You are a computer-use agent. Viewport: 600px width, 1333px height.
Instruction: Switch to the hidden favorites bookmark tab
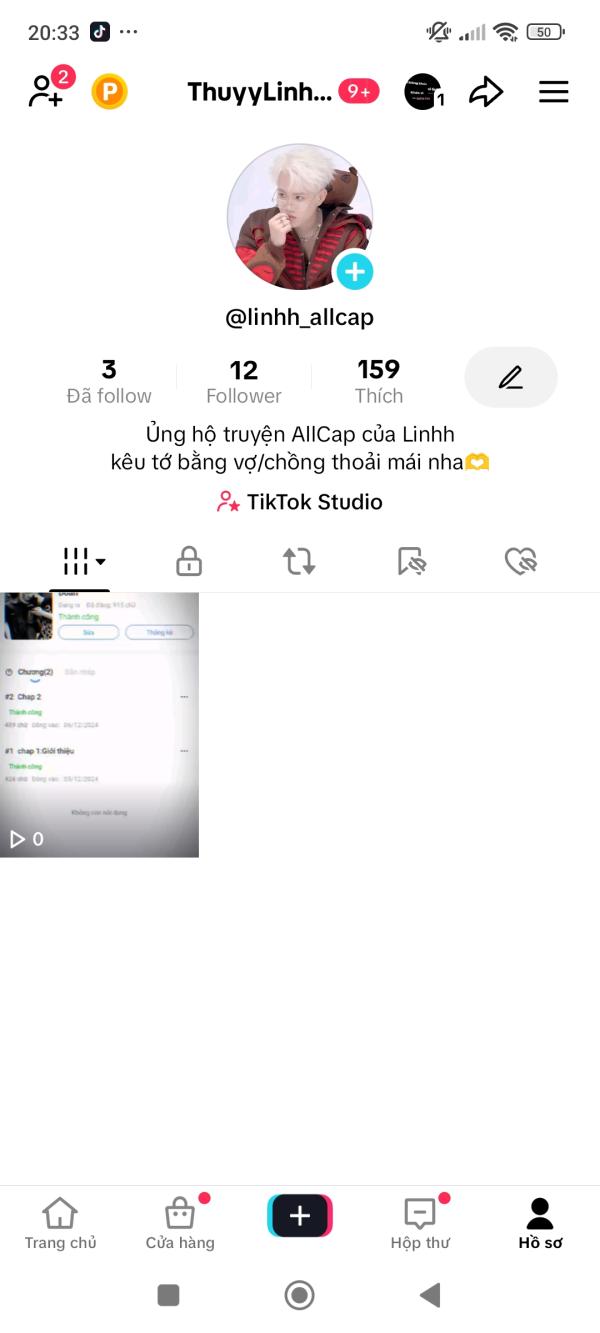click(411, 561)
